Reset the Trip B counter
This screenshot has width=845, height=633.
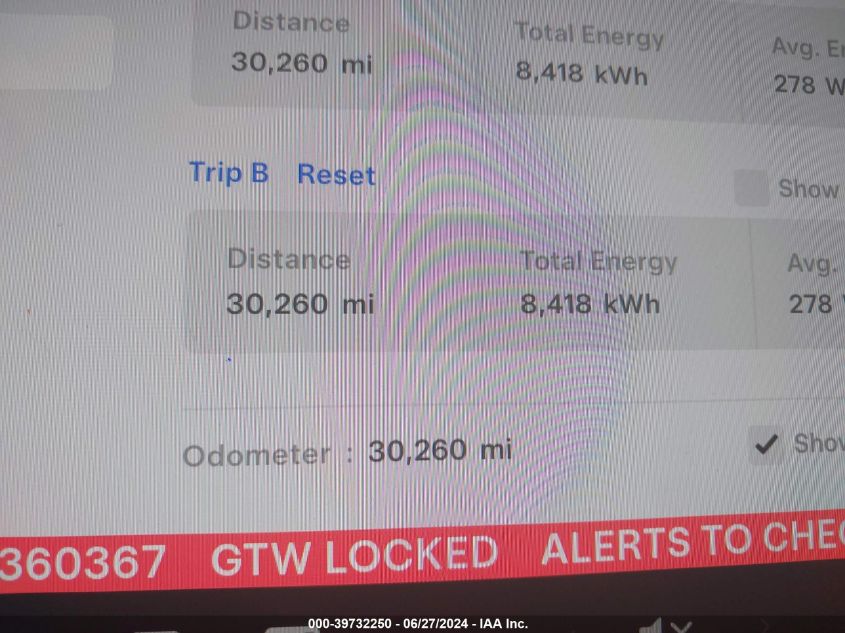(x=336, y=175)
